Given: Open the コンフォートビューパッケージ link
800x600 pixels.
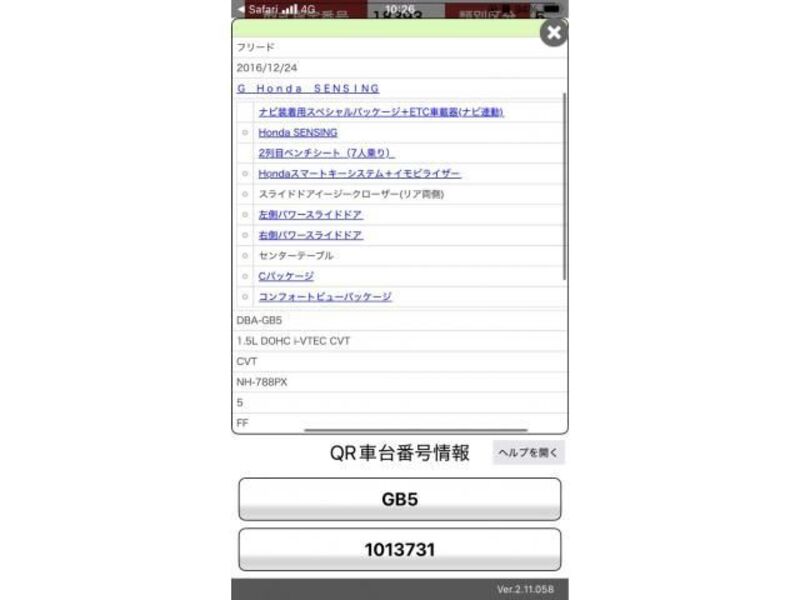Looking at the screenshot, I should 324,297.
